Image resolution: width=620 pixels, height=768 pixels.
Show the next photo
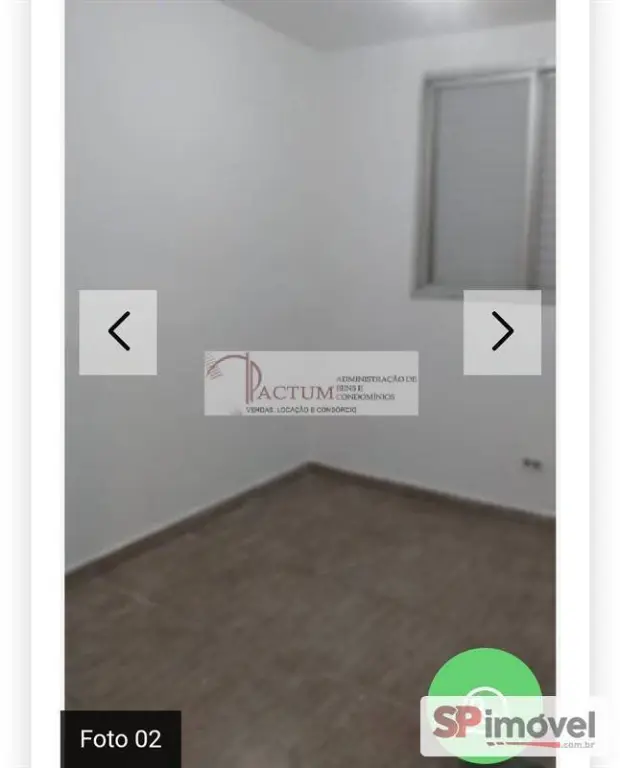click(502, 332)
